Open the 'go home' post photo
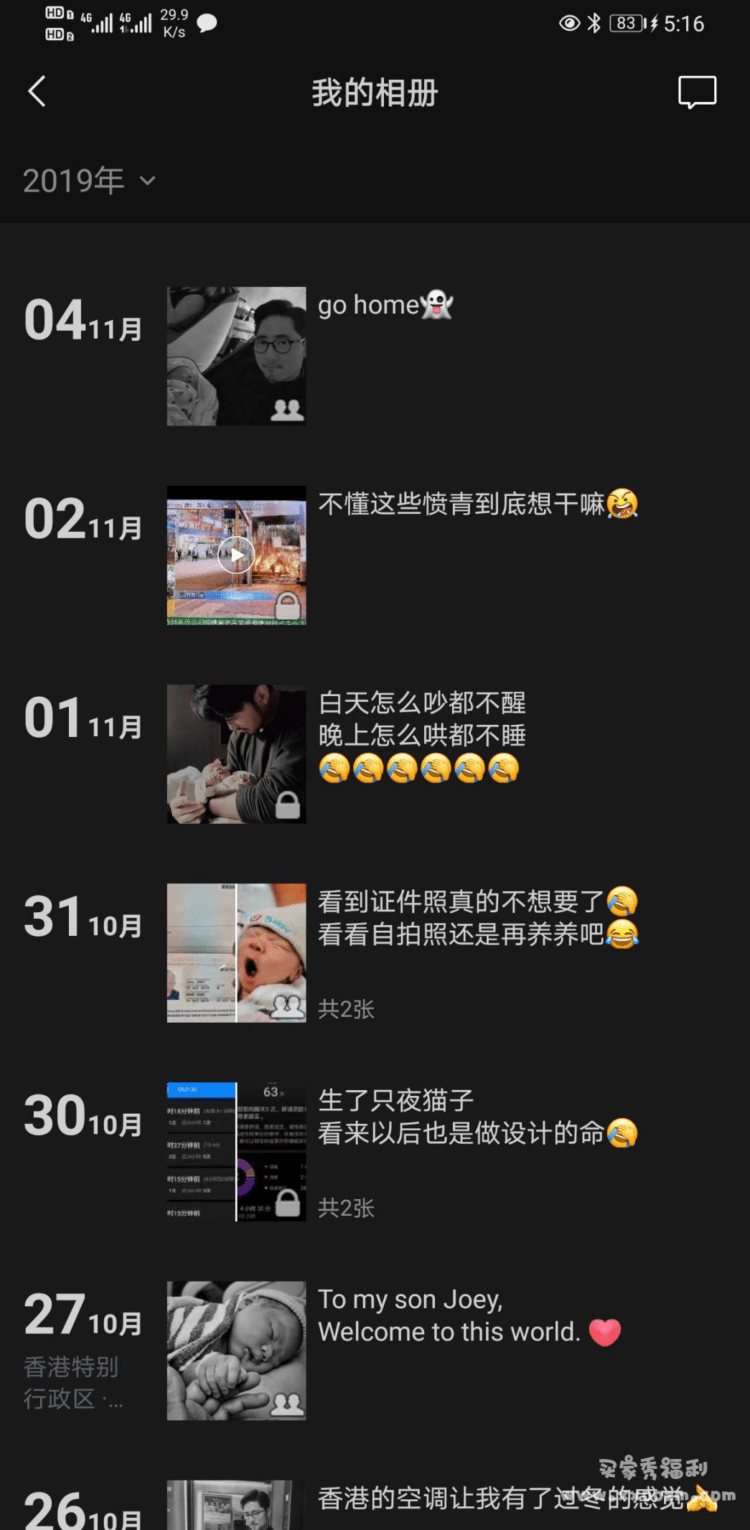Screen dimensions: 750x1530 pos(236,356)
